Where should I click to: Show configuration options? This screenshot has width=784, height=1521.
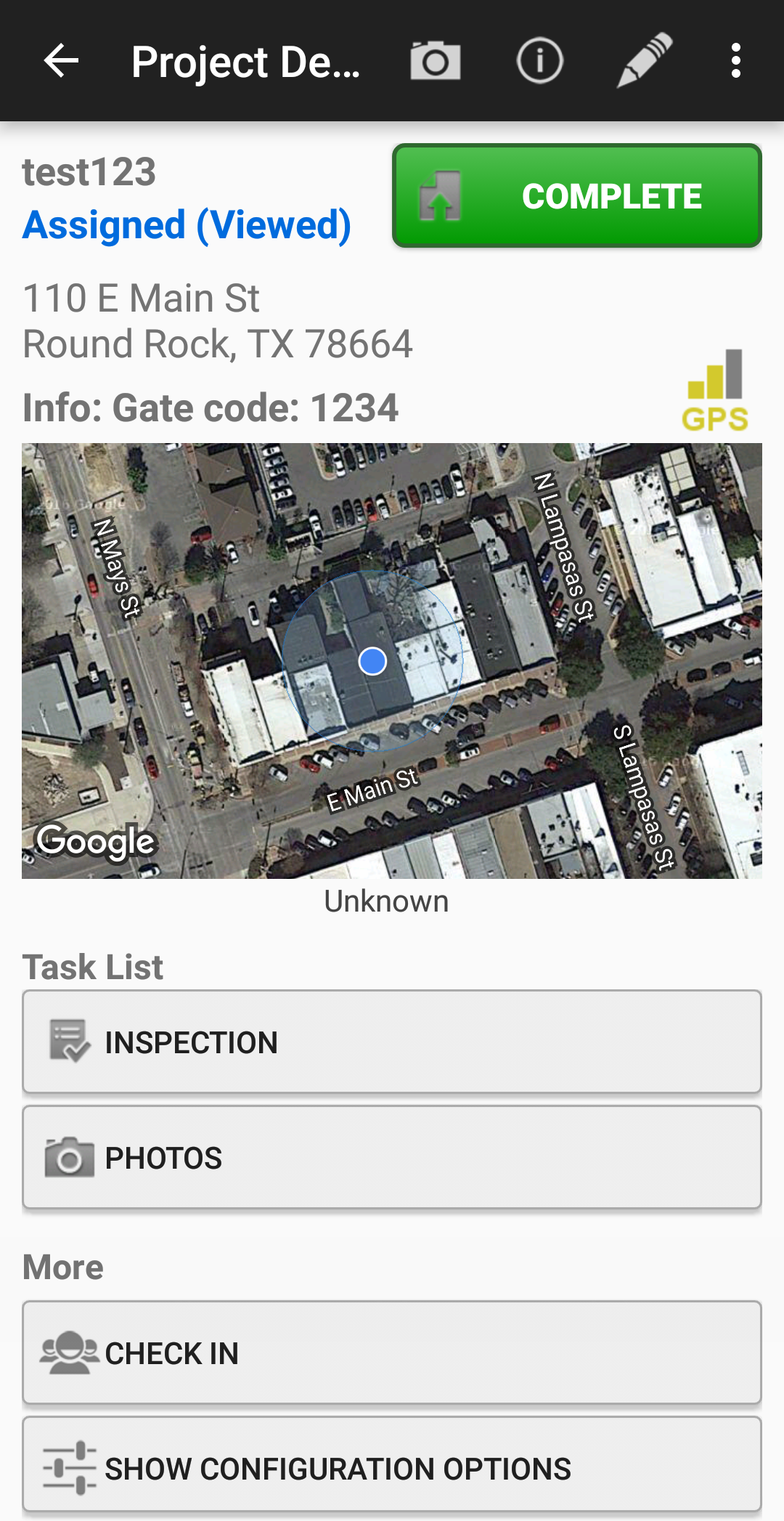point(392,1467)
